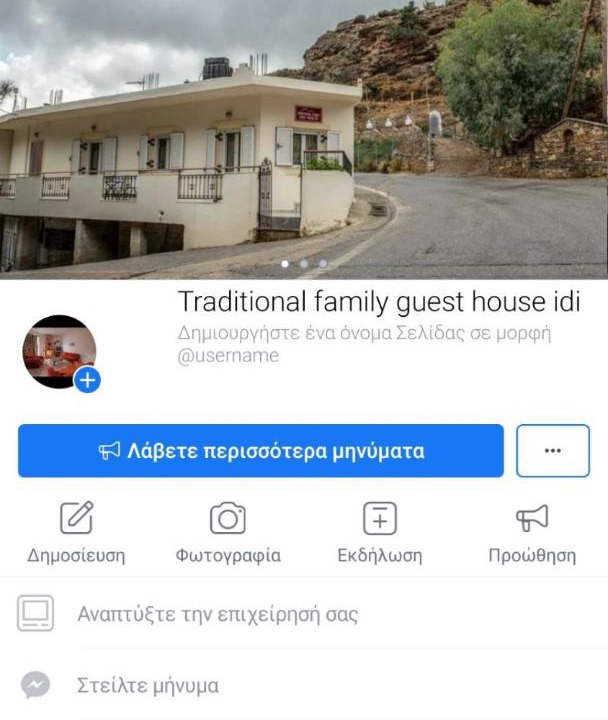The image size is (608, 720).
Task: Tap Δημιουργήστε ένα όνομα Σελίδας @username link
Action: [364, 343]
